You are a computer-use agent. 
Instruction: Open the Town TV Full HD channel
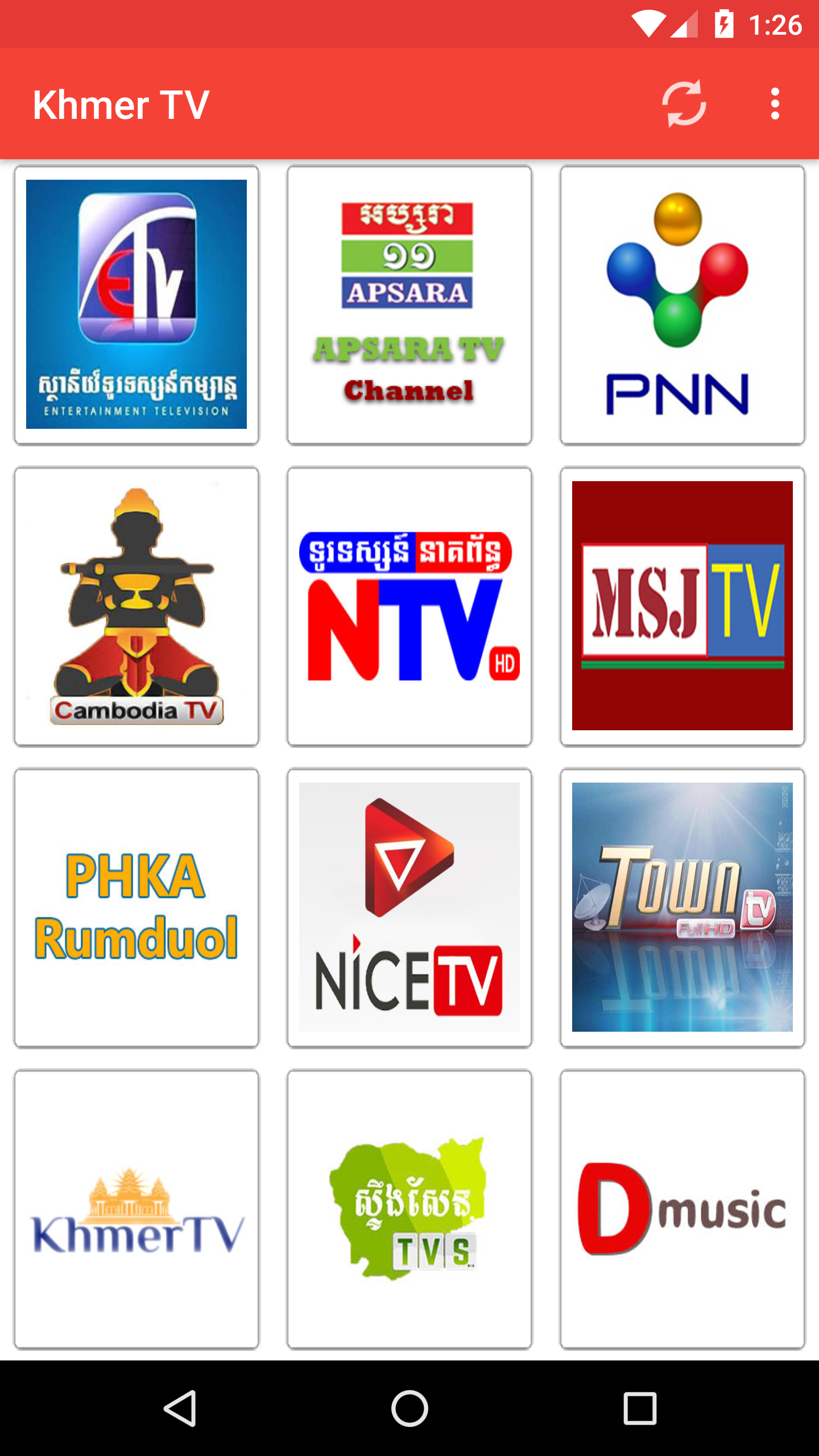click(x=682, y=908)
